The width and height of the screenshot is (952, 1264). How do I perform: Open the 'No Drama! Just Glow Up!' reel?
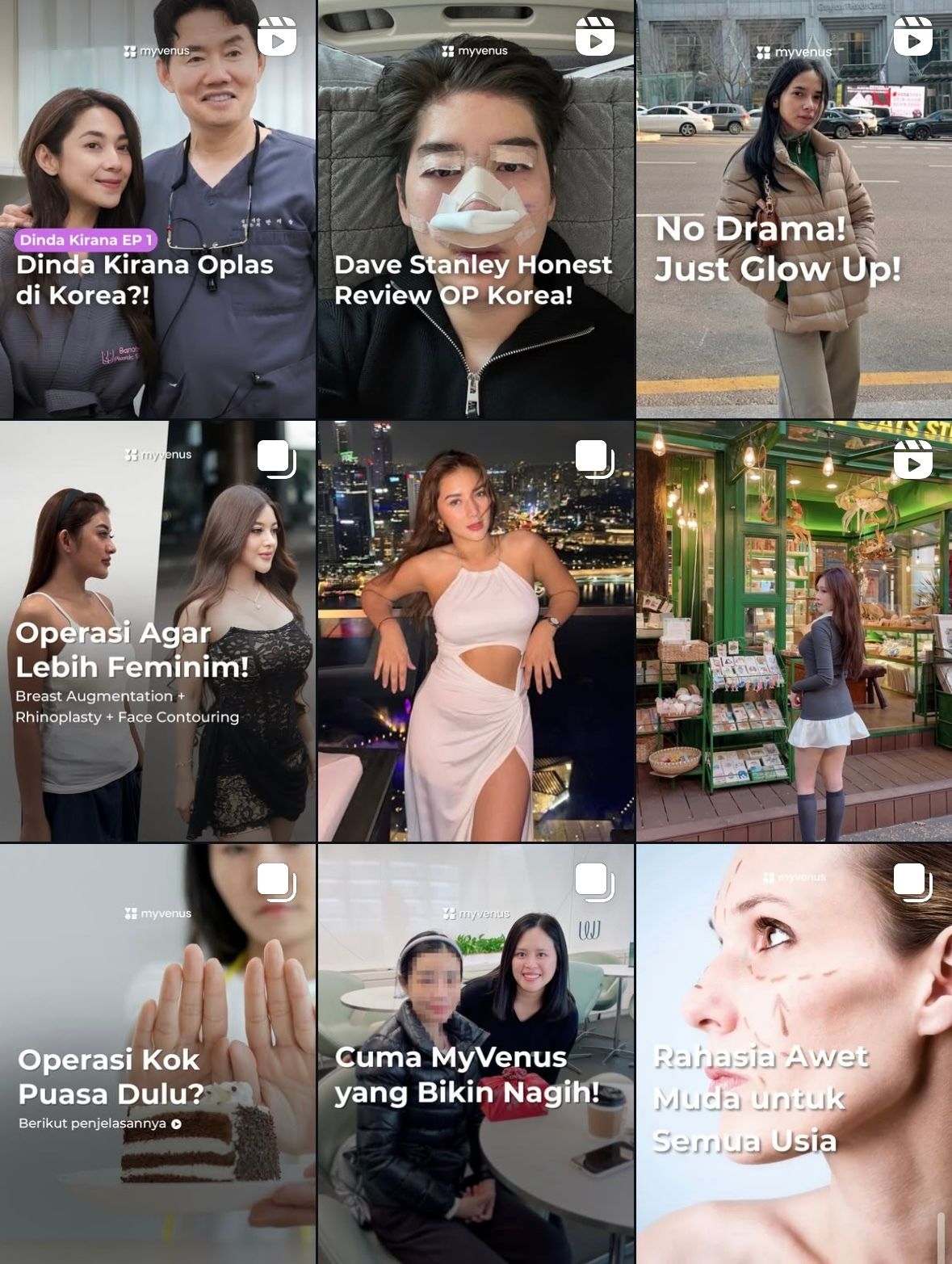(794, 208)
